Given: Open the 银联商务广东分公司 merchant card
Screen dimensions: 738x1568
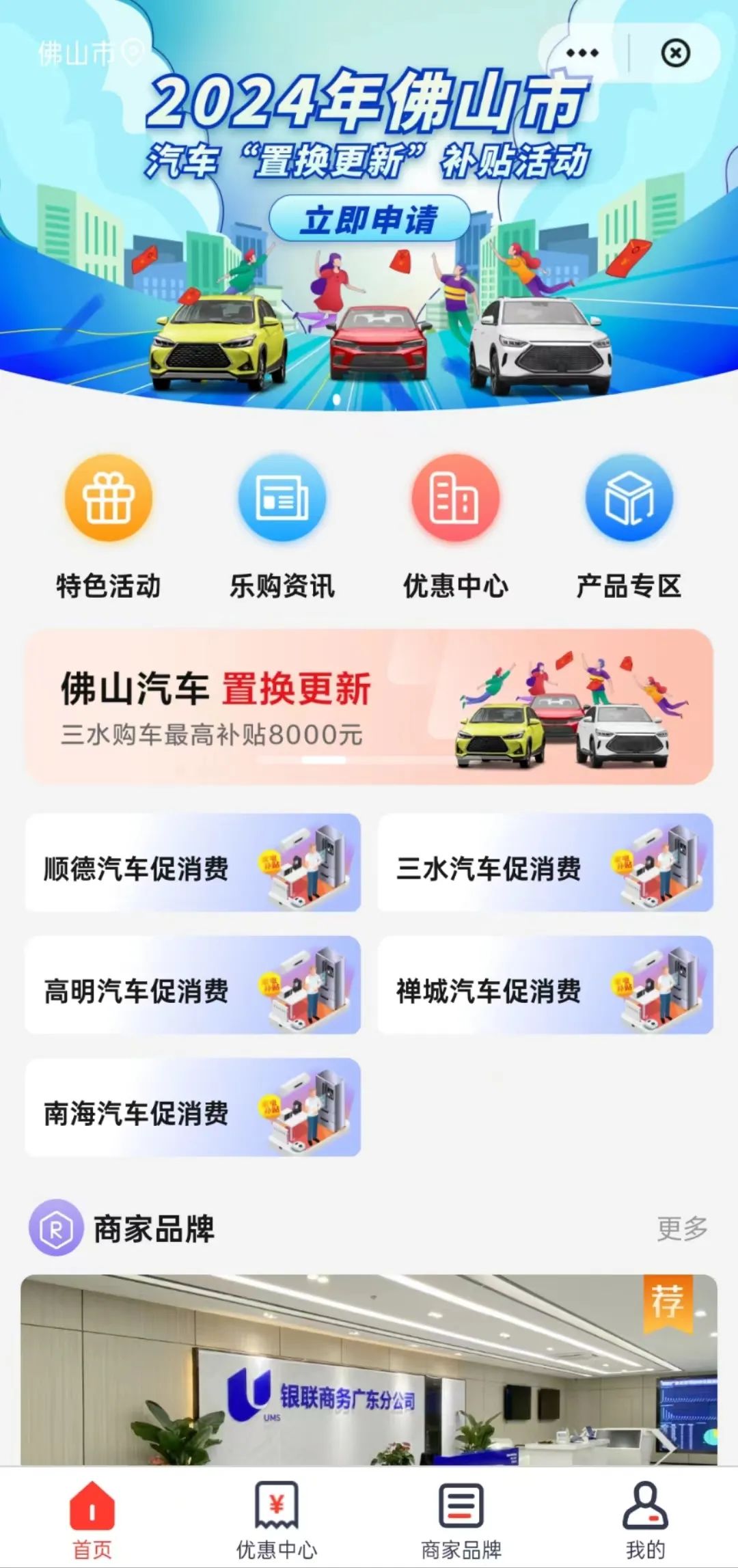Looking at the screenshot, I should (369, 1370).
